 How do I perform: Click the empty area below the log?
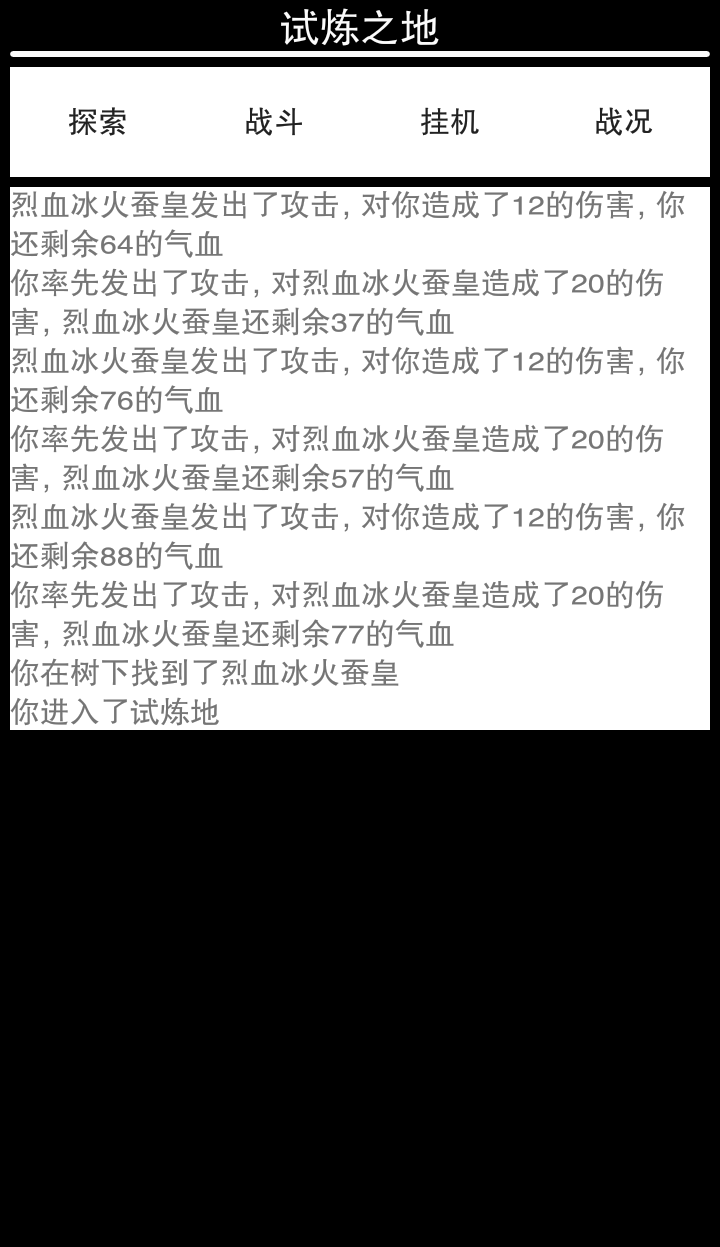(x=360, y=950)
